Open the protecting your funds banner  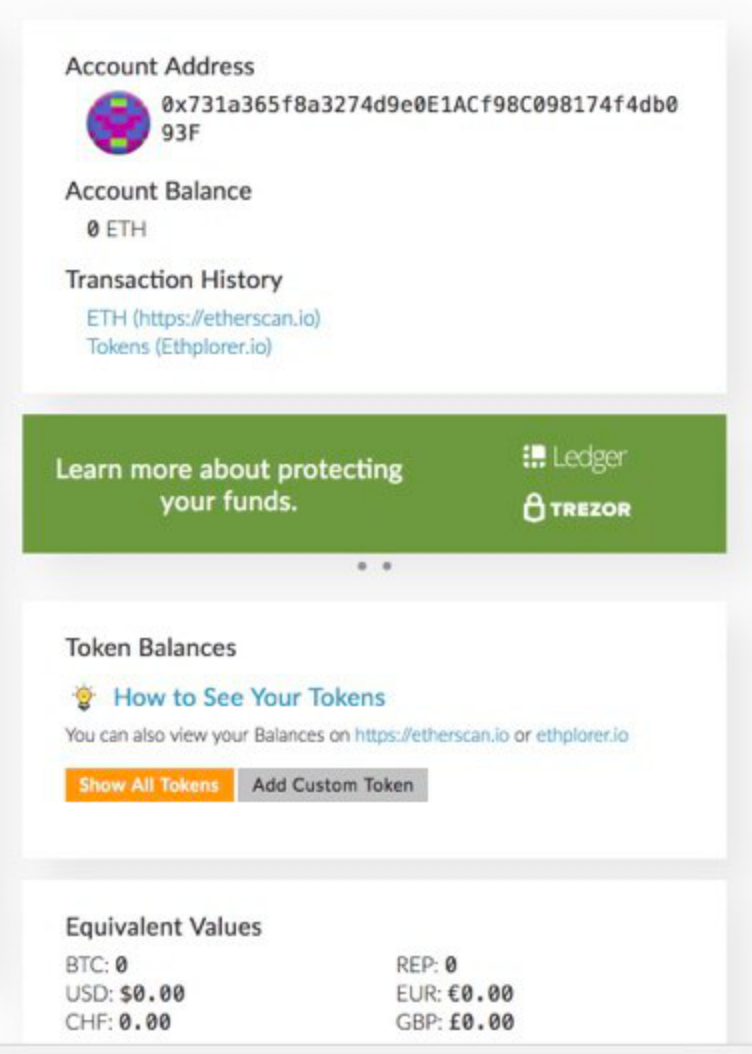[x=374, y=484]
